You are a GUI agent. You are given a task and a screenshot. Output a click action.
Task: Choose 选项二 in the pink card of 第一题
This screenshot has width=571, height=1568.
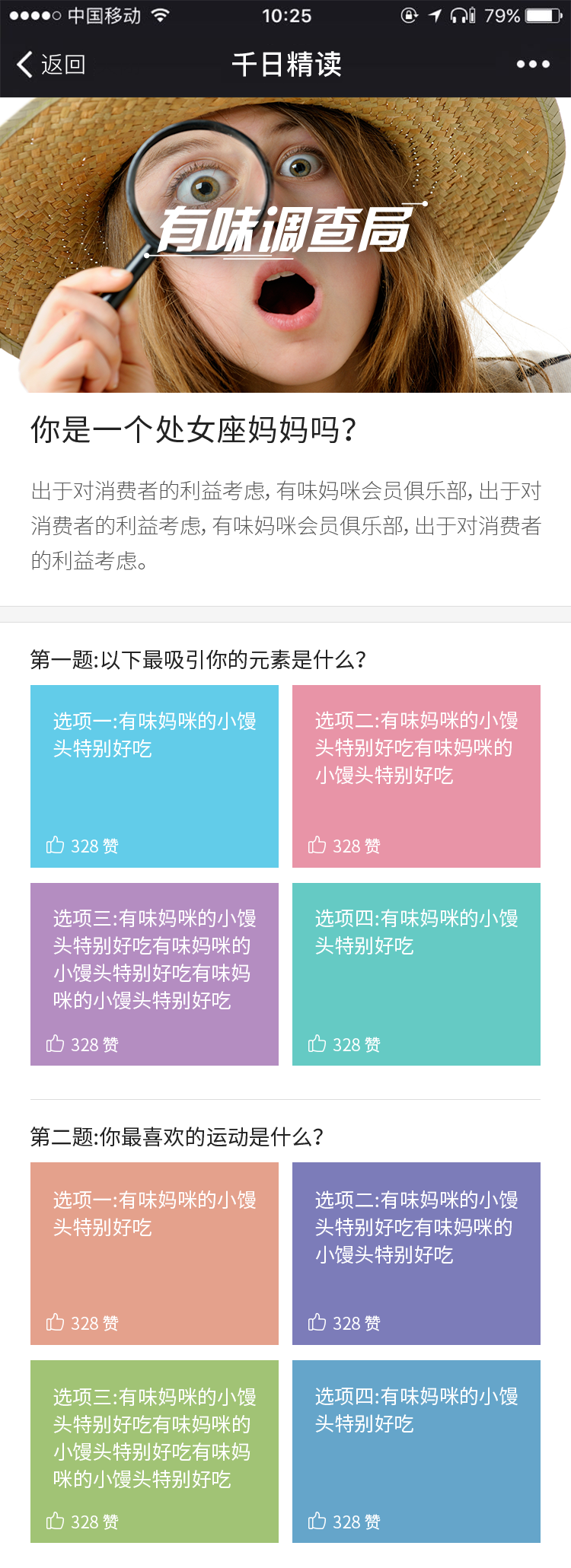[416, 776]
